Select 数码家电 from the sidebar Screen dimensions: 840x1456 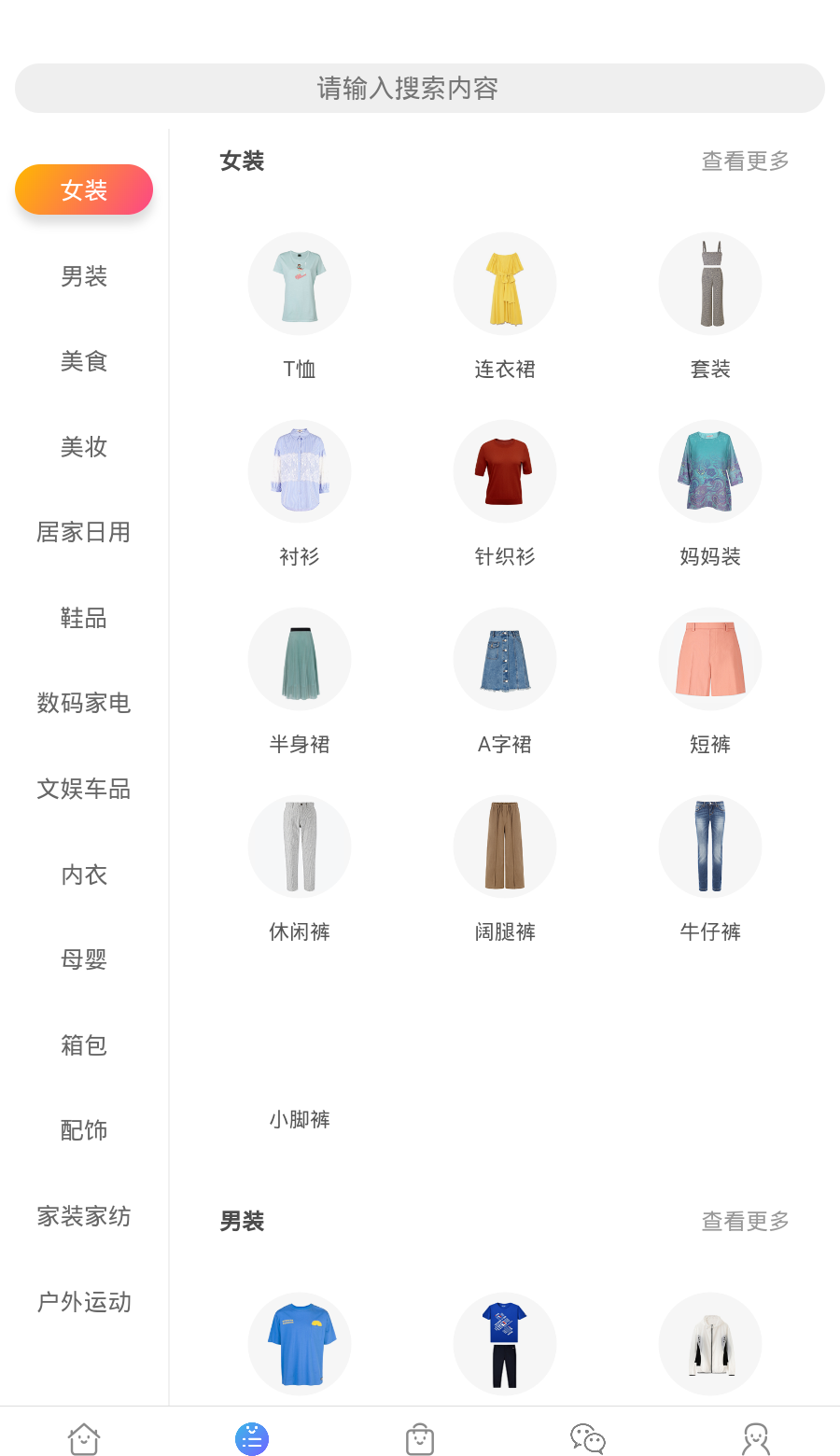pyautogui.click(x=84, y=703)
